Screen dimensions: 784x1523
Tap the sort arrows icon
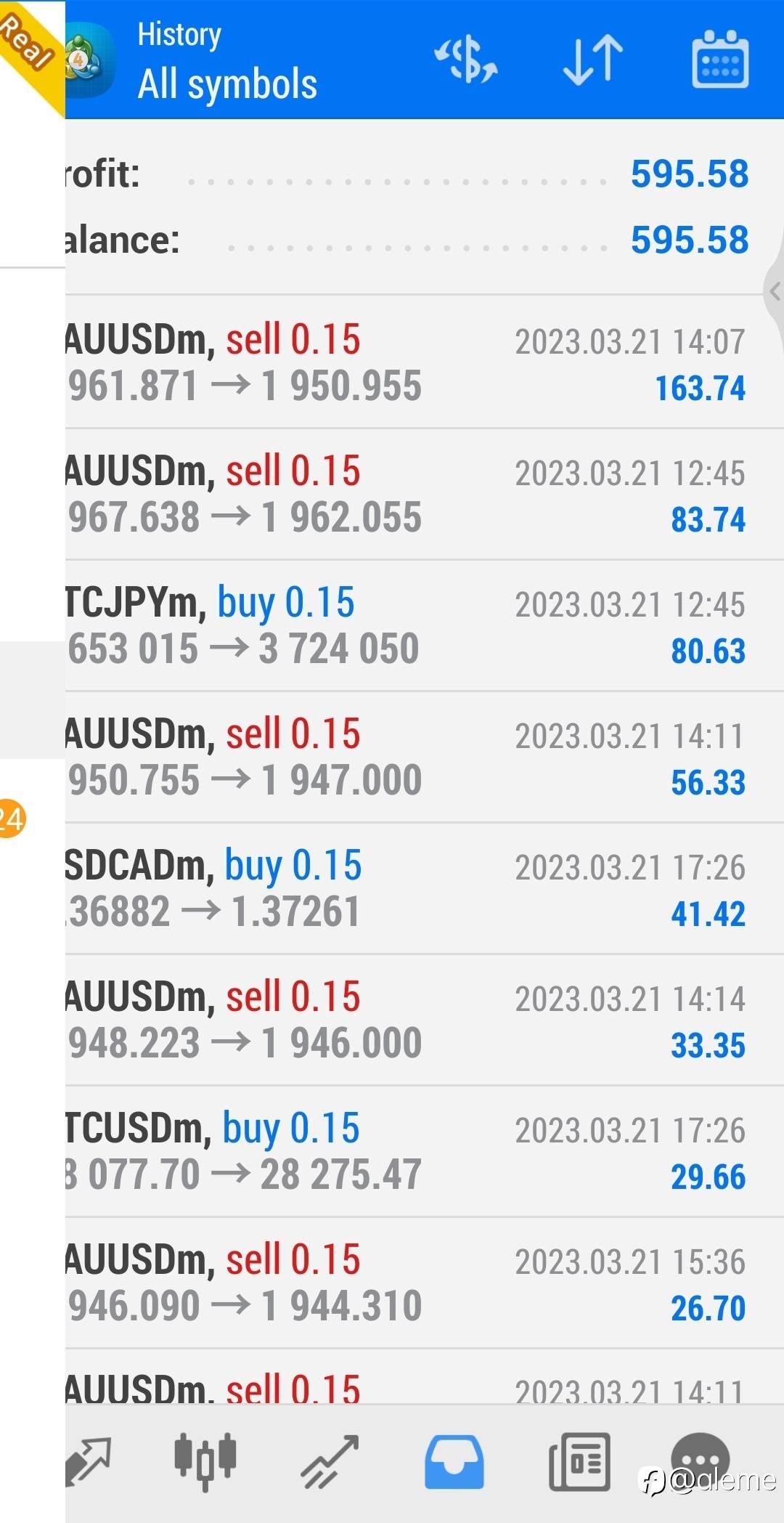[593, 60]
